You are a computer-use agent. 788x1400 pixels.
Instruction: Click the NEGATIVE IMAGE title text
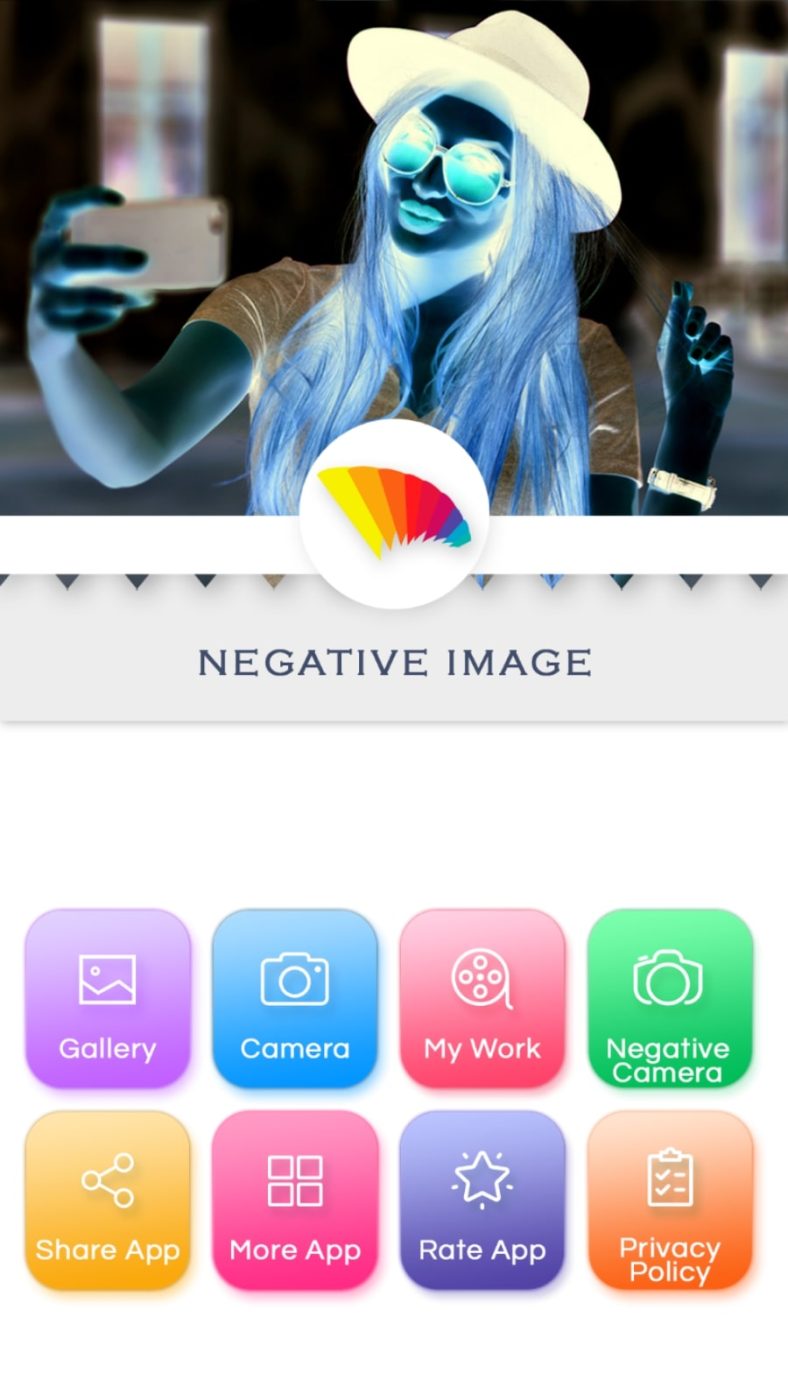394,660
